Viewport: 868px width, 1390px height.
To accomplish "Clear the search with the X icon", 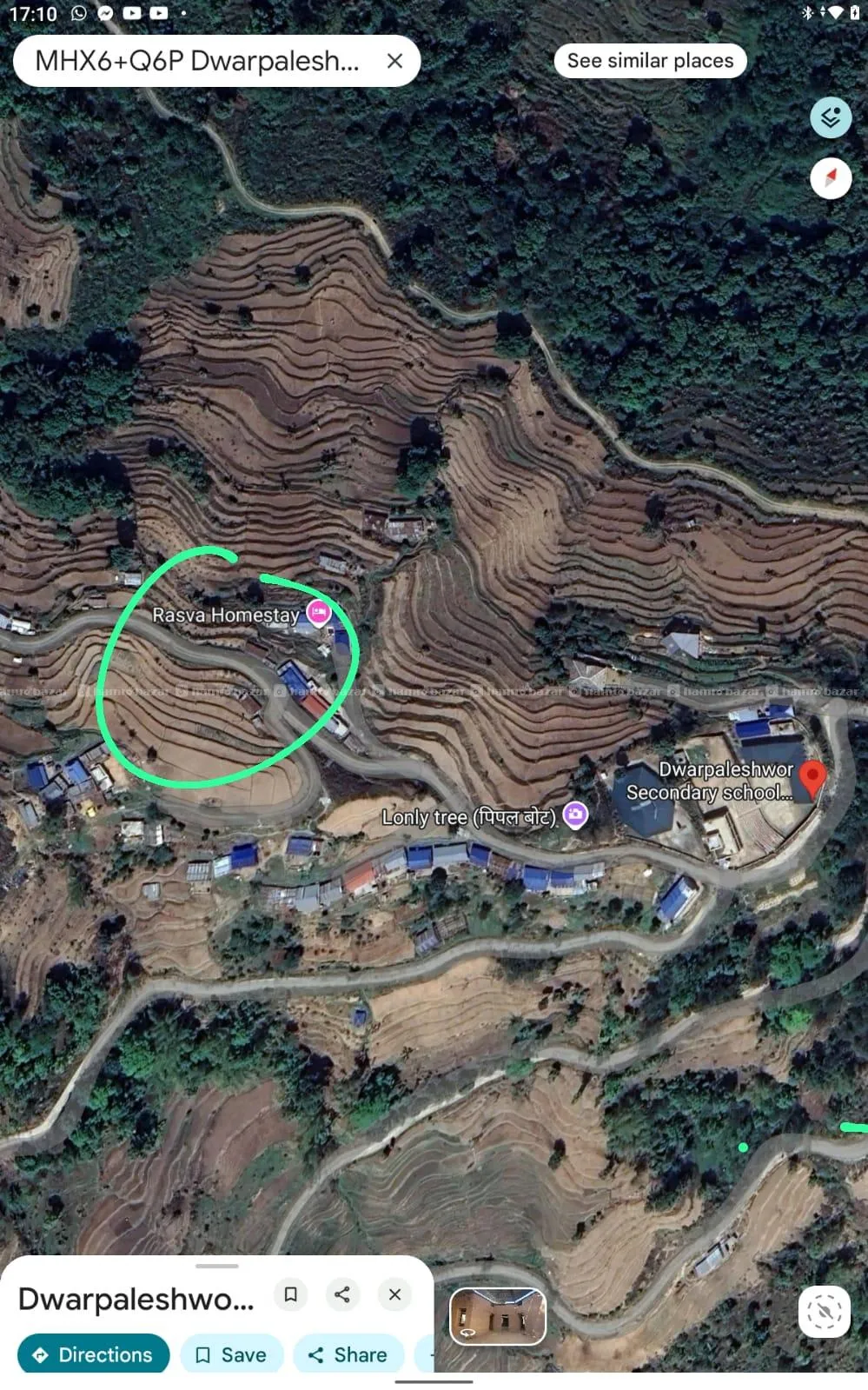I will [x=395, y=61].
